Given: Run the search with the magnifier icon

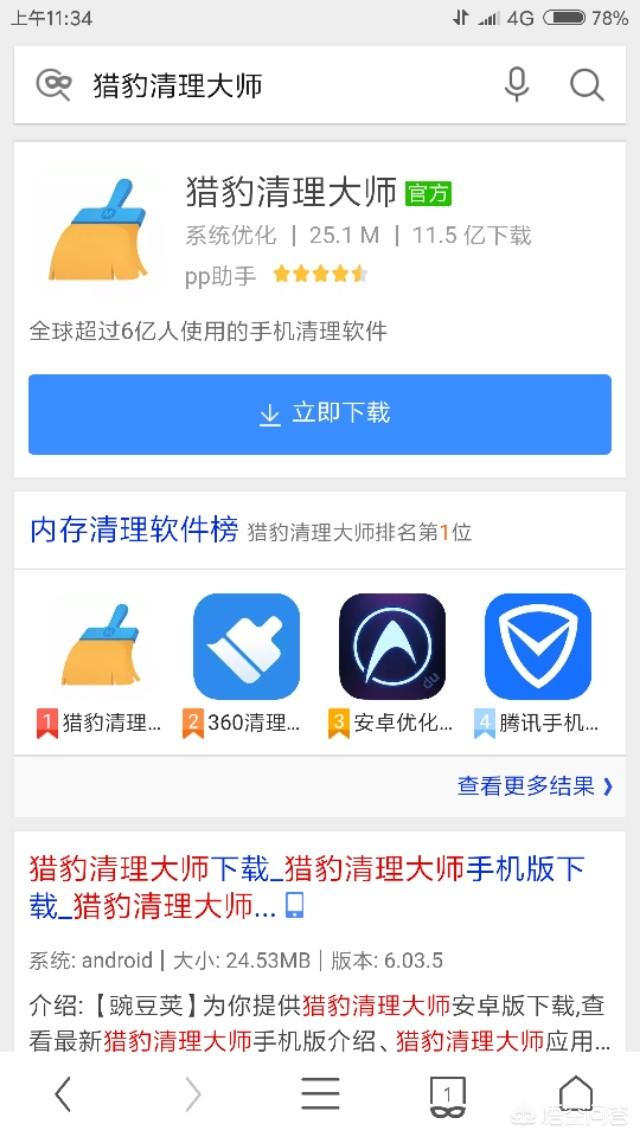Looking at the screenshot, I should (587, 85).
